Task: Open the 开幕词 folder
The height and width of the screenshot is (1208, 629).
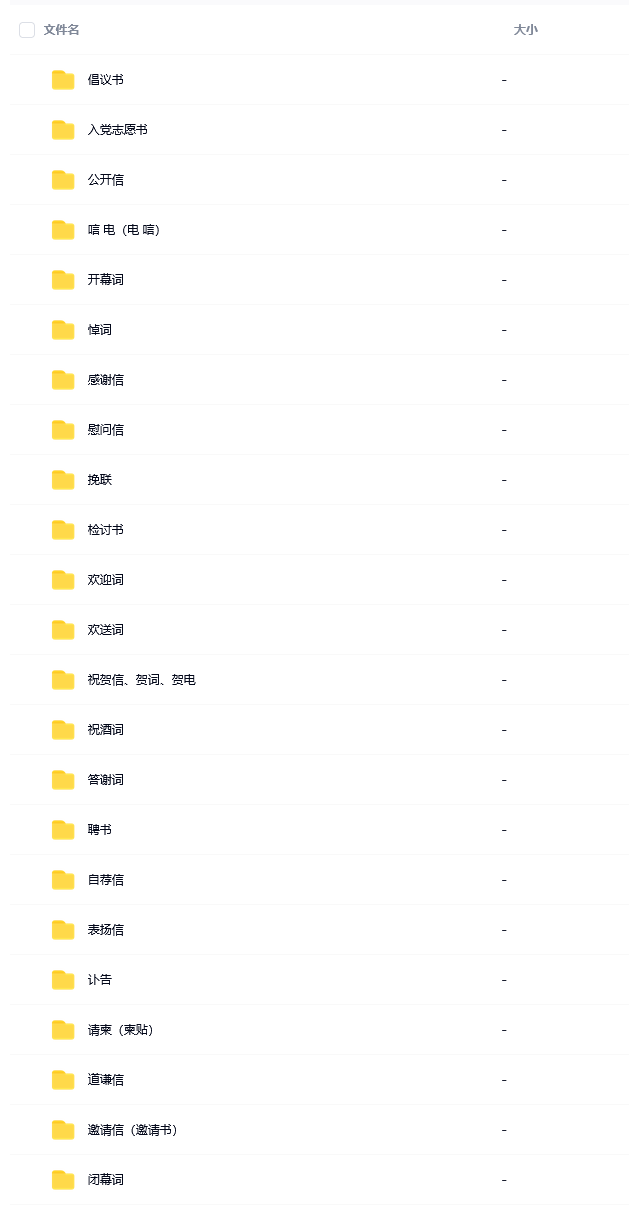Action: click(x=105, y=280)
